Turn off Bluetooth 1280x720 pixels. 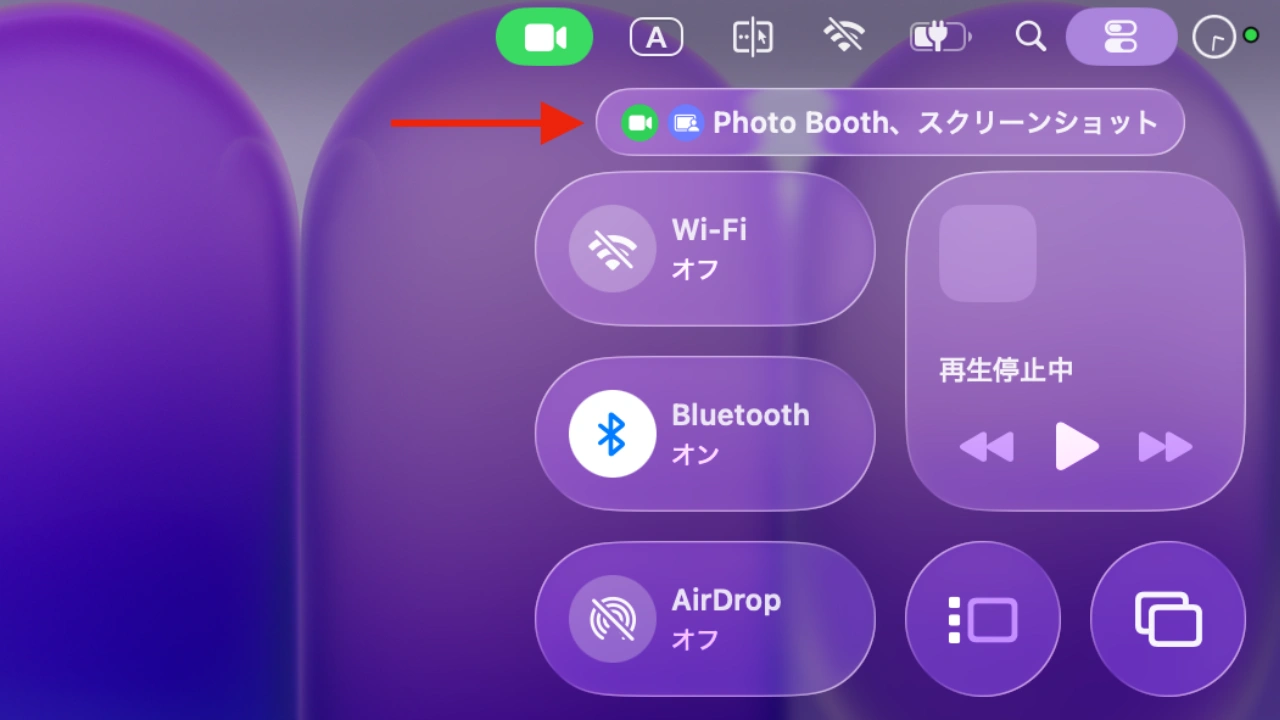pyautogui.click(x=612, y=433)
